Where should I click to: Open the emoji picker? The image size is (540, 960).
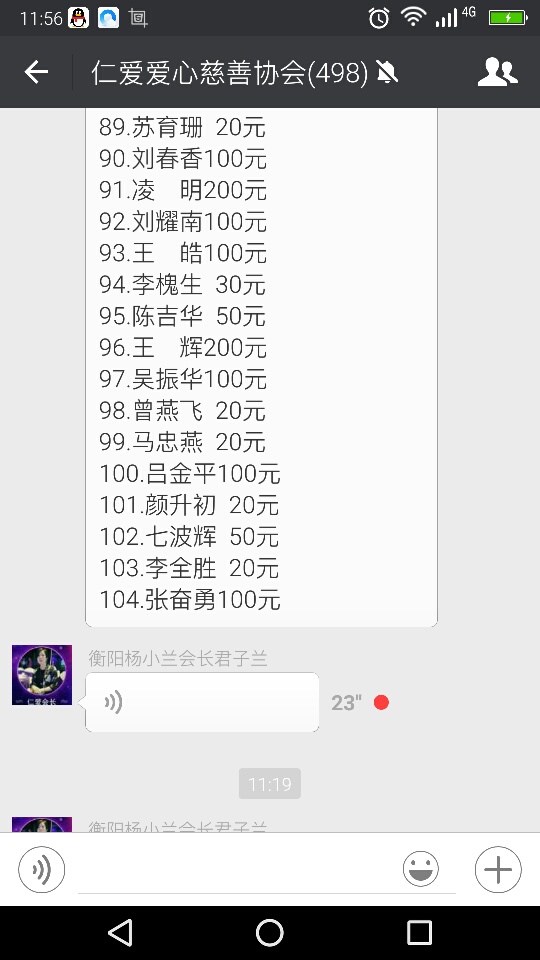421,869
